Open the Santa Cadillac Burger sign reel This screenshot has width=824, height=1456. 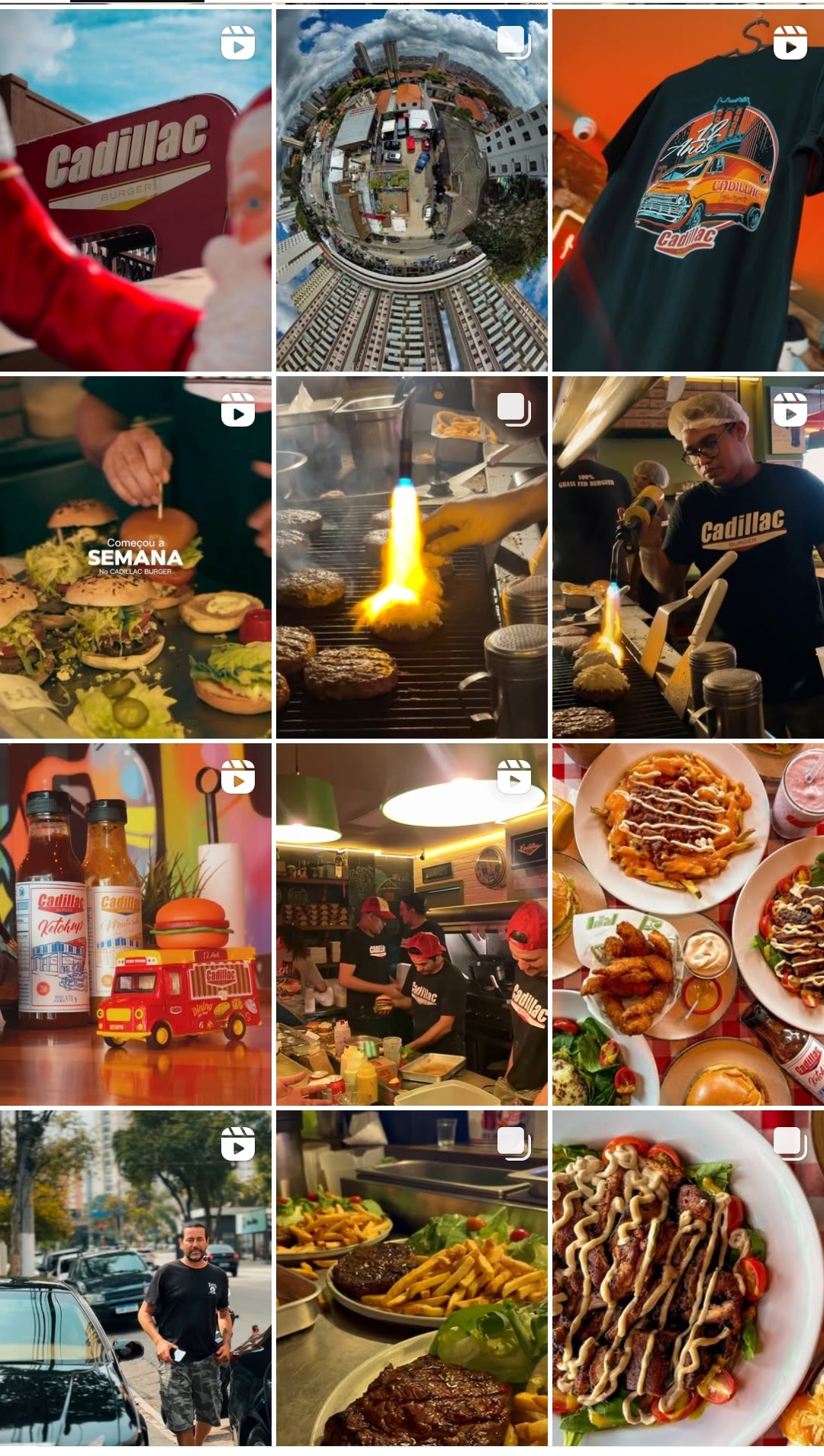pos(135,190)
